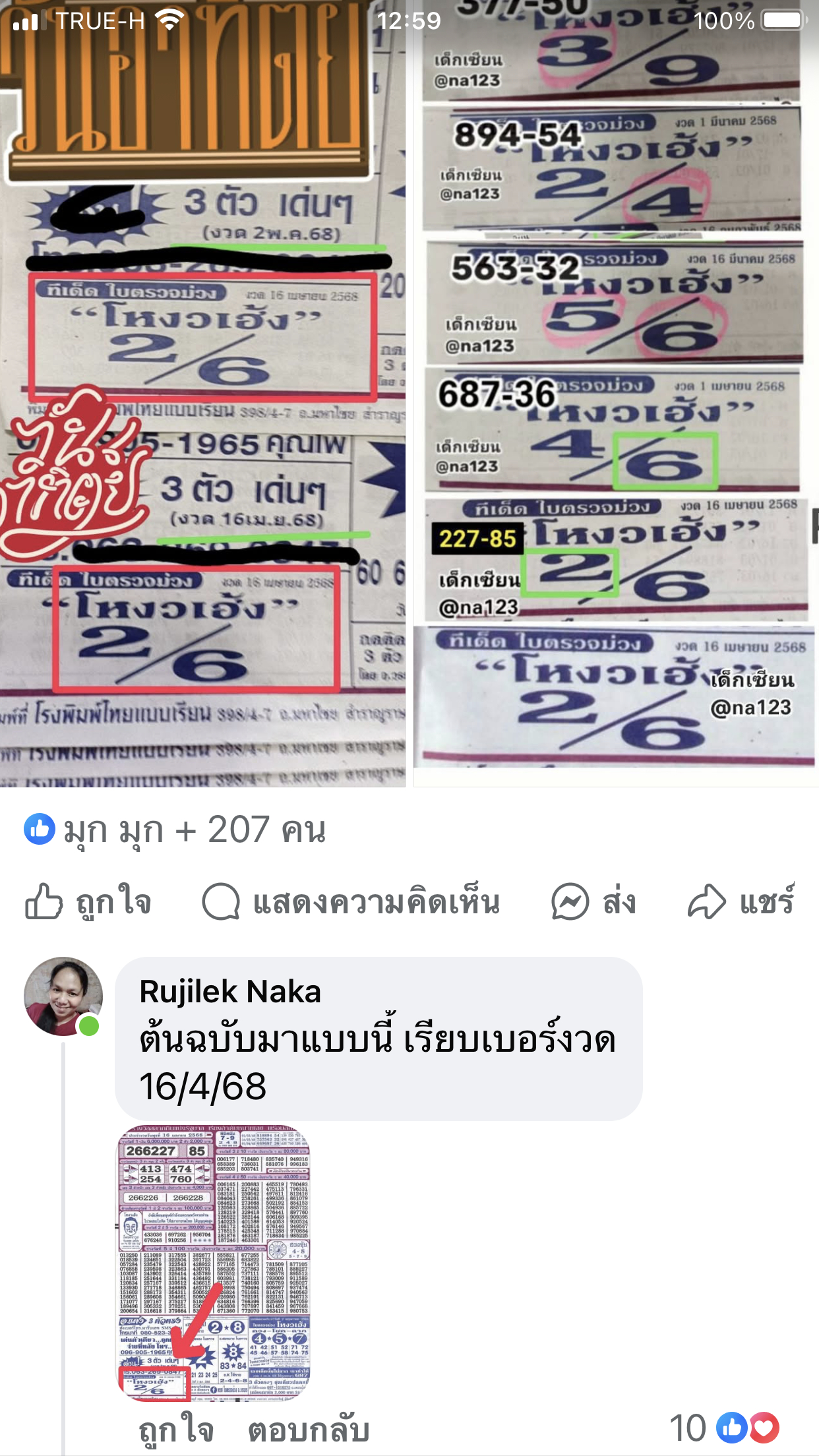Like Rujilek Naka's comment
The image size is (819, 1456).
pos(176,1430)
